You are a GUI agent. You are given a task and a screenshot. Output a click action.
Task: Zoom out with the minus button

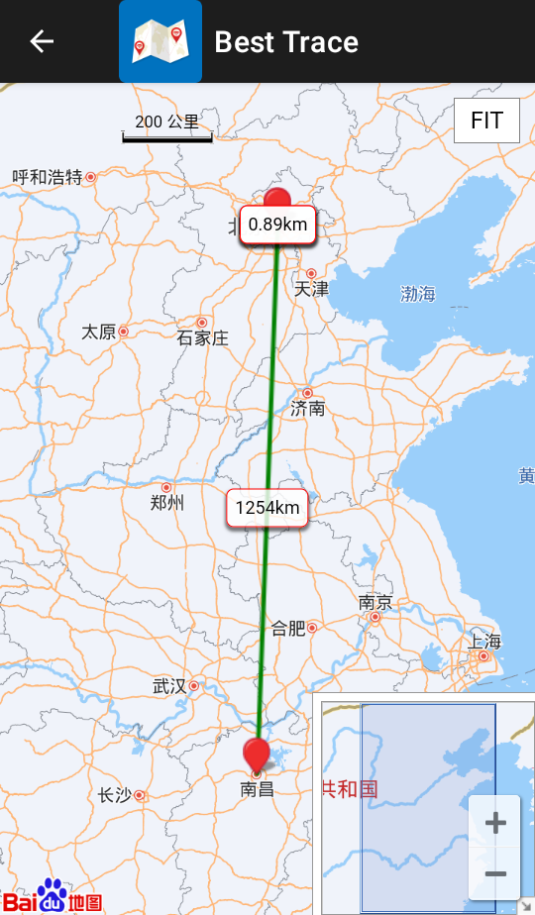tap(495, 874)
